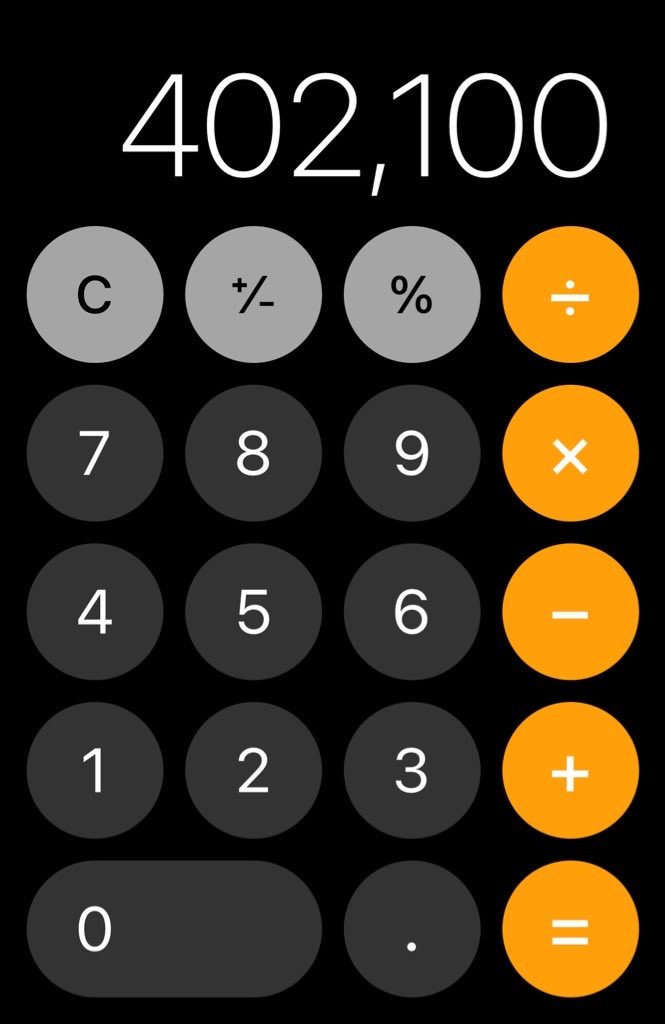The width and height of the screenshot is (665, 1024).
Task: Enter the digit 4
Action: [95, 612]
